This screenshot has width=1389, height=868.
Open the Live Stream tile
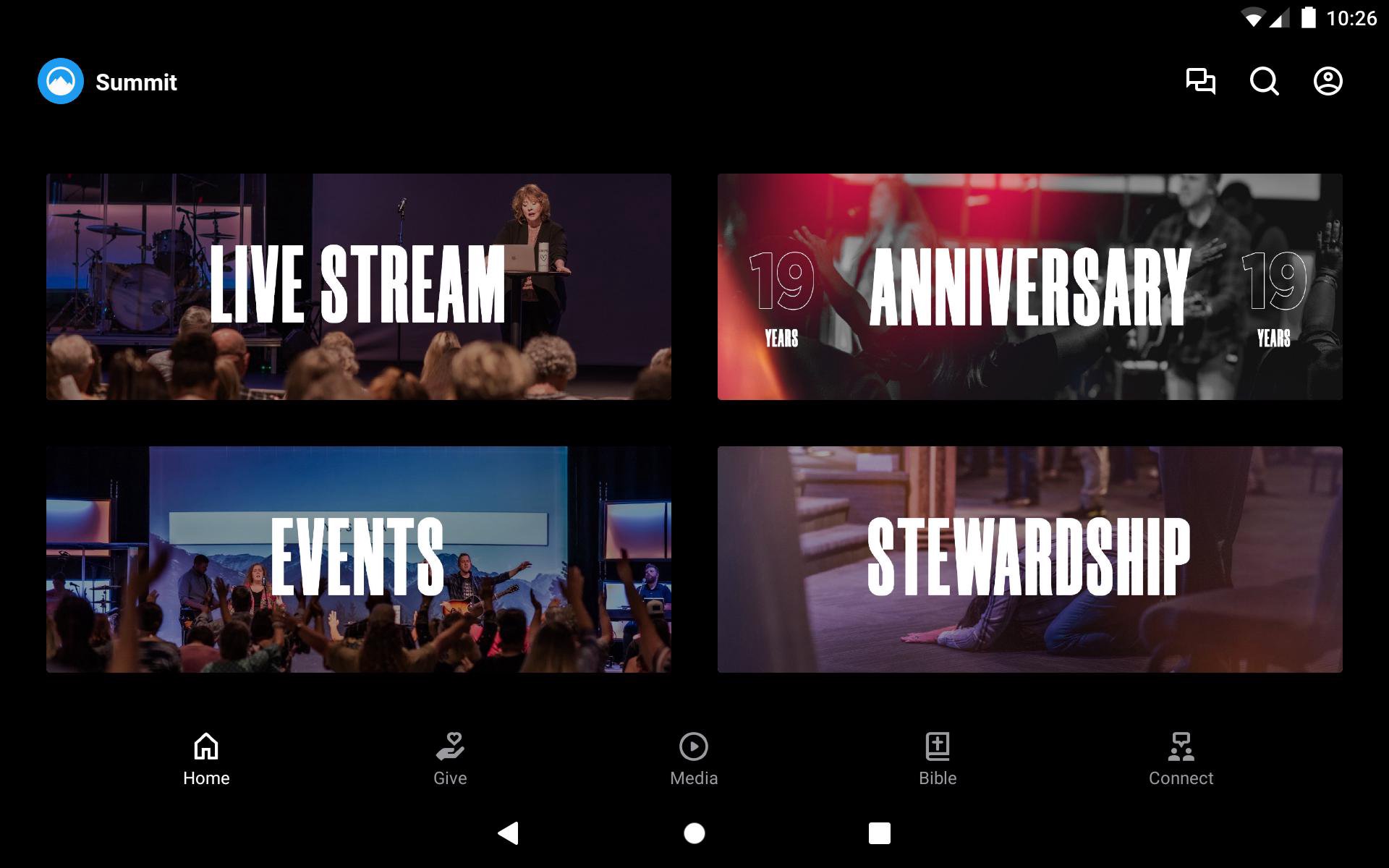pyautogui.click(x=359, y=286)
